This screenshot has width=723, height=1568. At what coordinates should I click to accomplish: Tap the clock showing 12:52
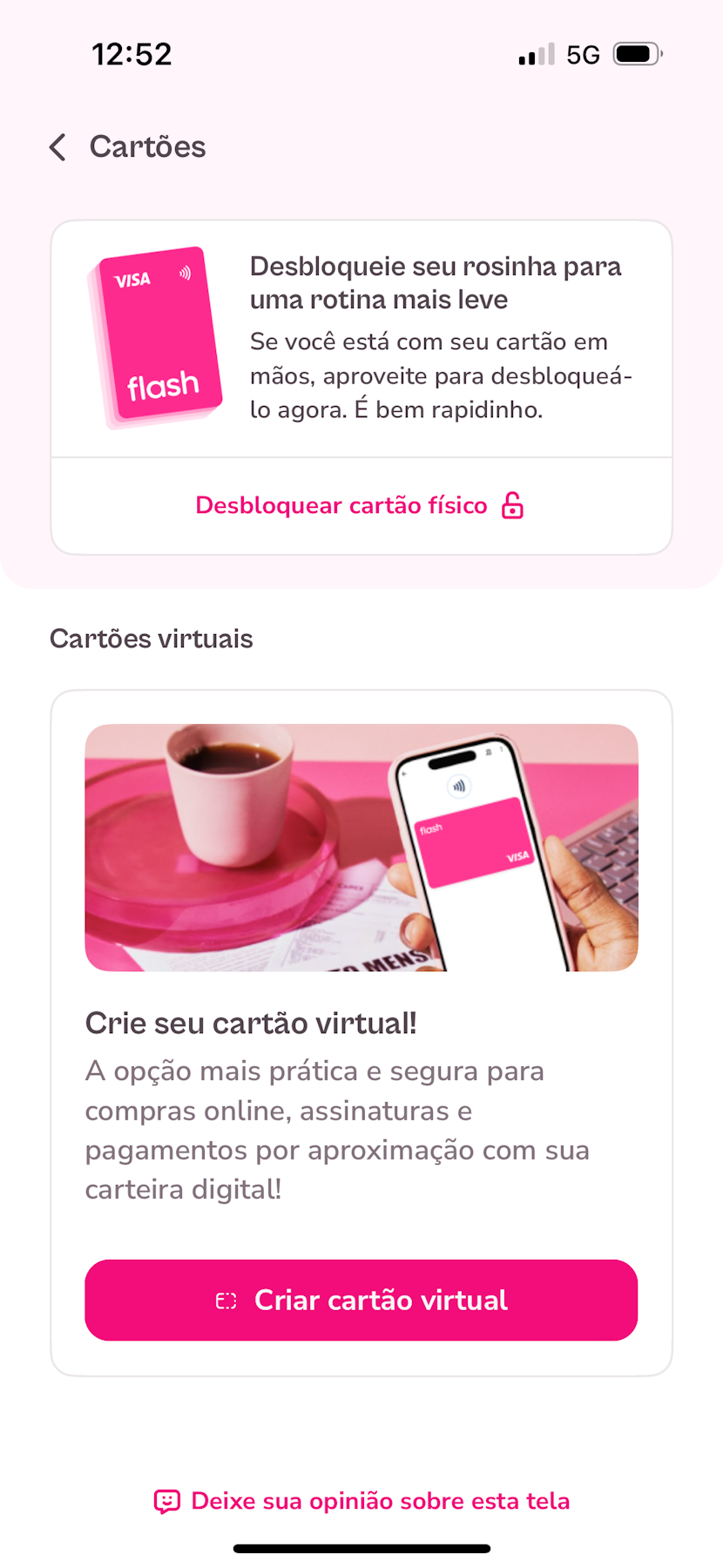(x=132, y=53)
